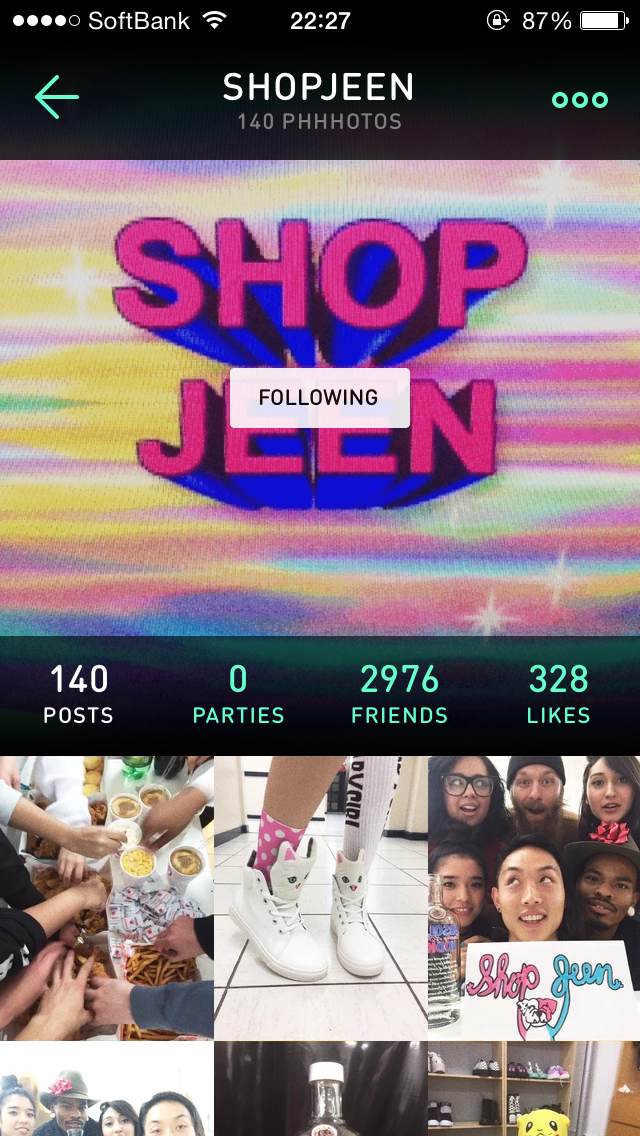Screen dimensions: 640x1136
Task: Go back using the arrow icon
Action: pyautogui.click(x=56, y=98)
